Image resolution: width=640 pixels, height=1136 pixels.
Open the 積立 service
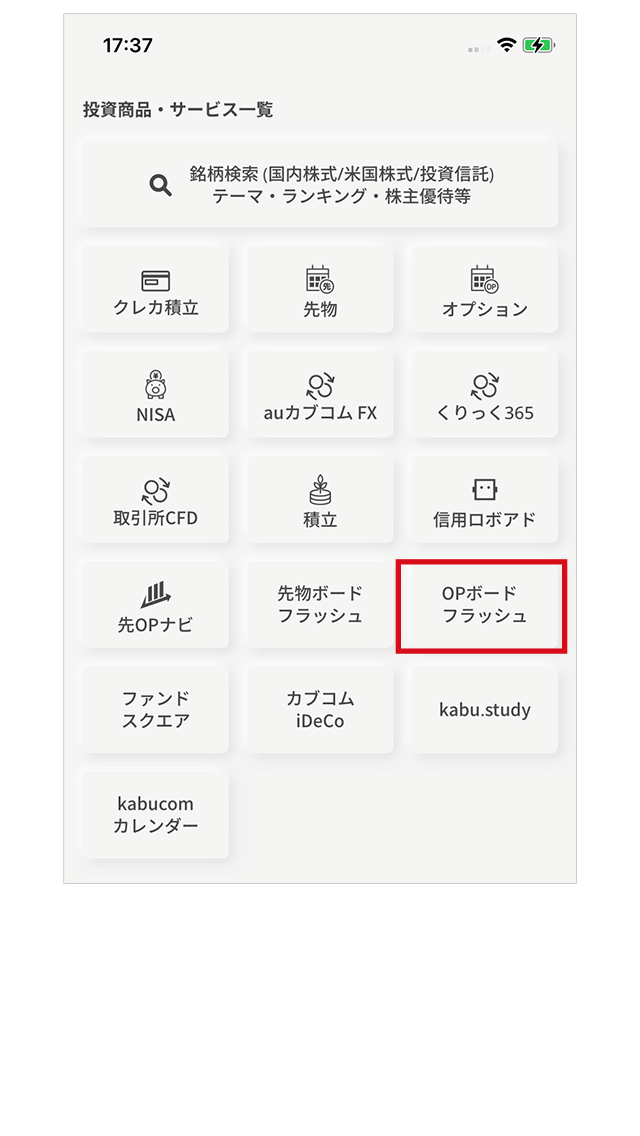coord(320,500)
